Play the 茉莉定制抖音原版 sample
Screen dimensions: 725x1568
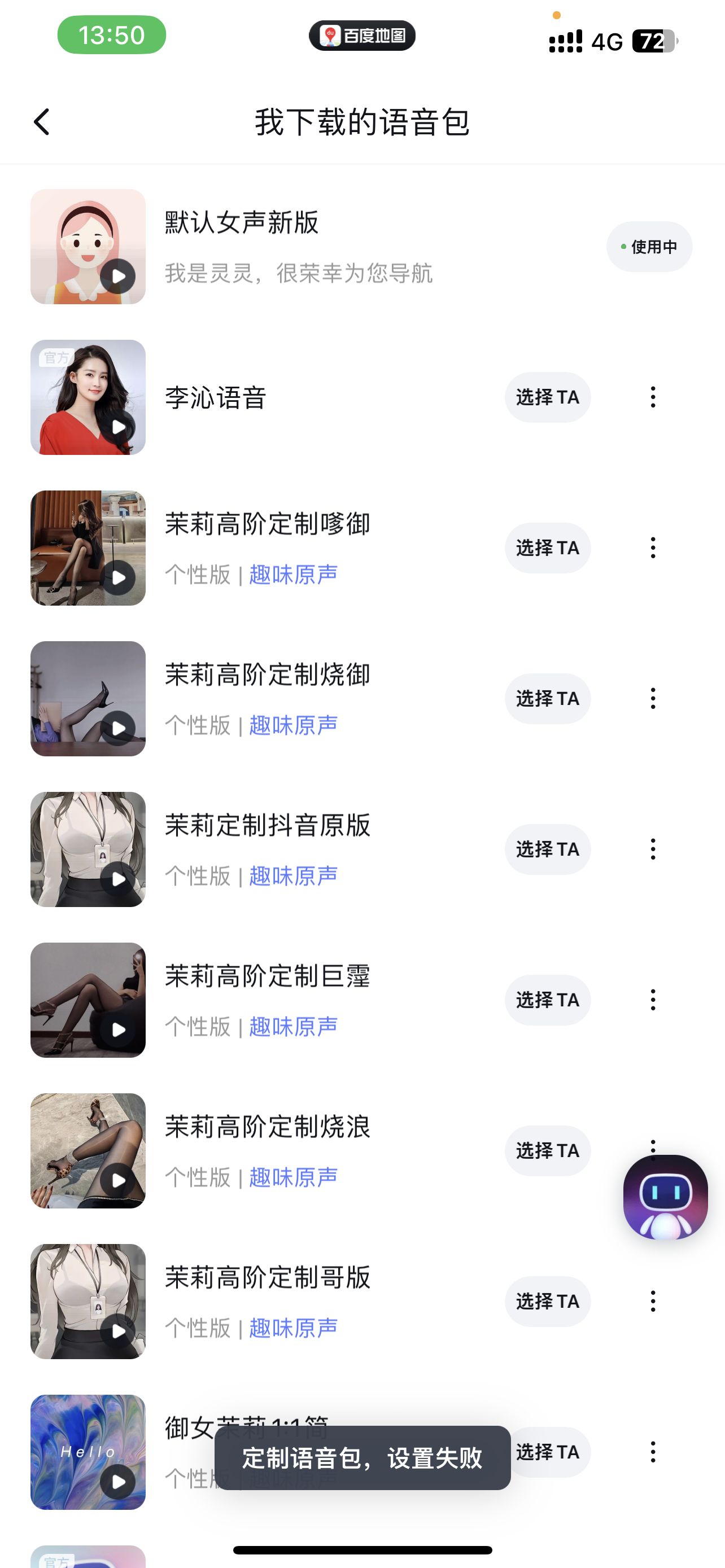(117, 879)
